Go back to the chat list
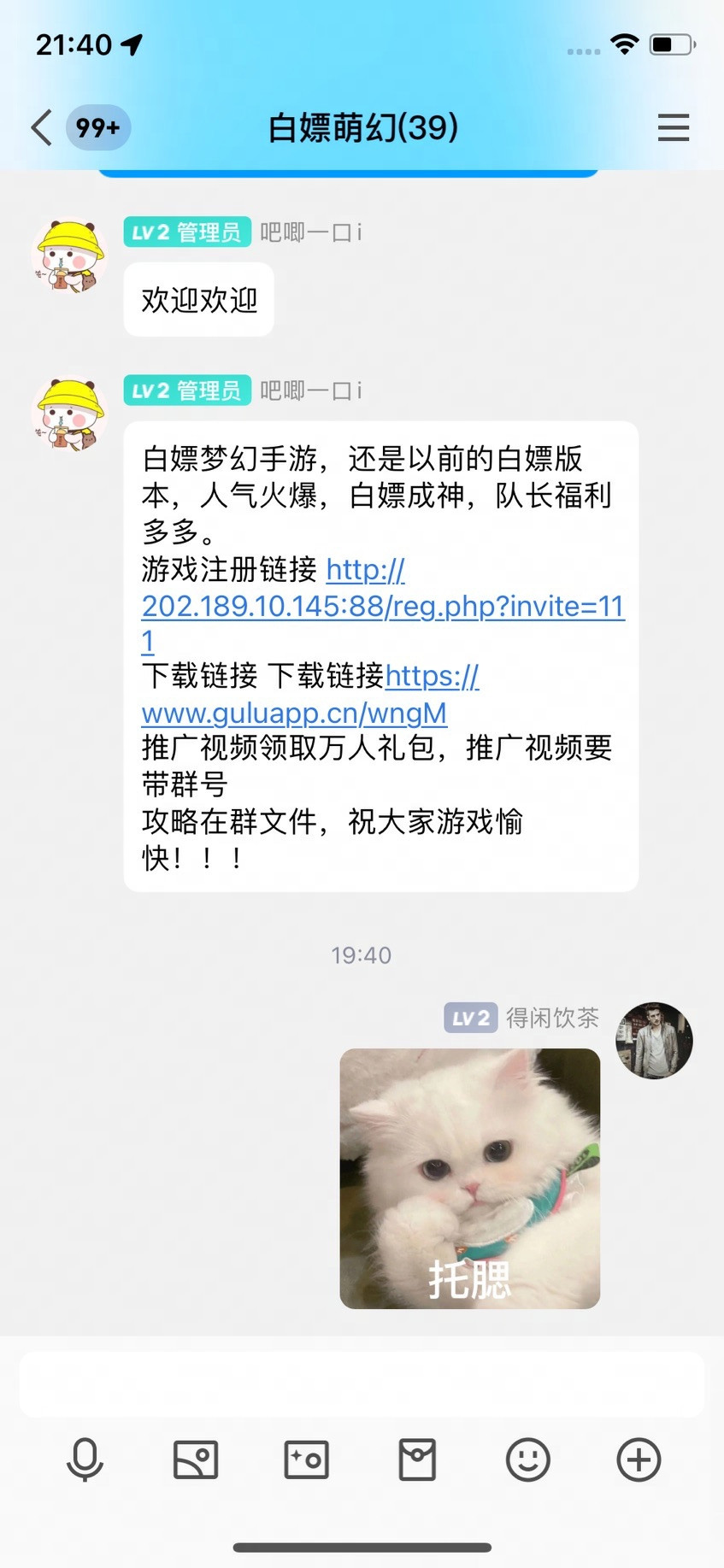Image resolution: width=724 pixels, height=1568 pixels. (x=41, y=128)
